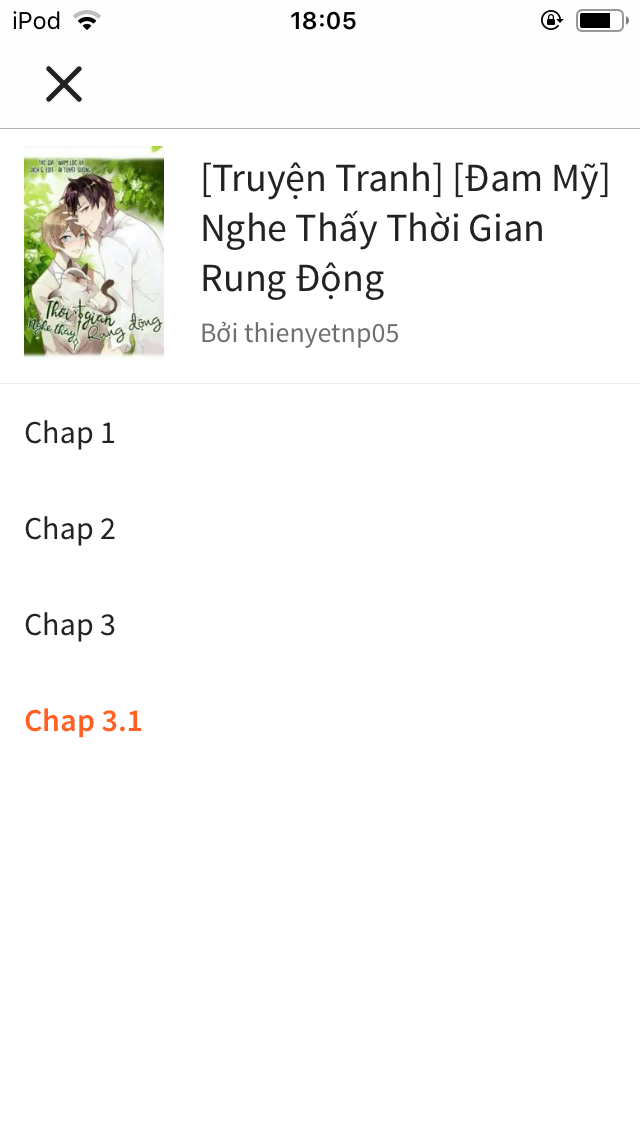Open the story cover thumbnail
Screen dimensions: 640x1136
94,251
